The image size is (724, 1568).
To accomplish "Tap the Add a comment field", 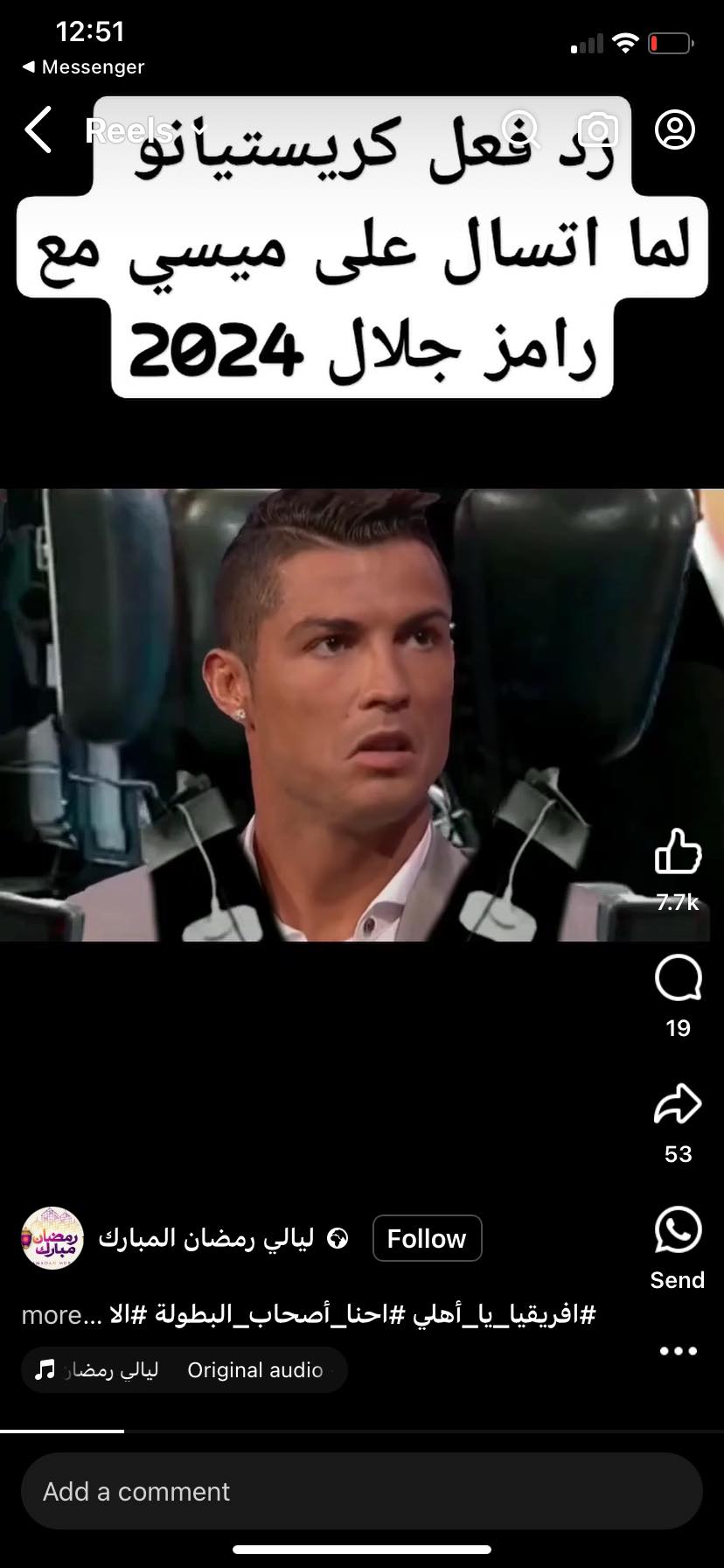I will 362,1491.
